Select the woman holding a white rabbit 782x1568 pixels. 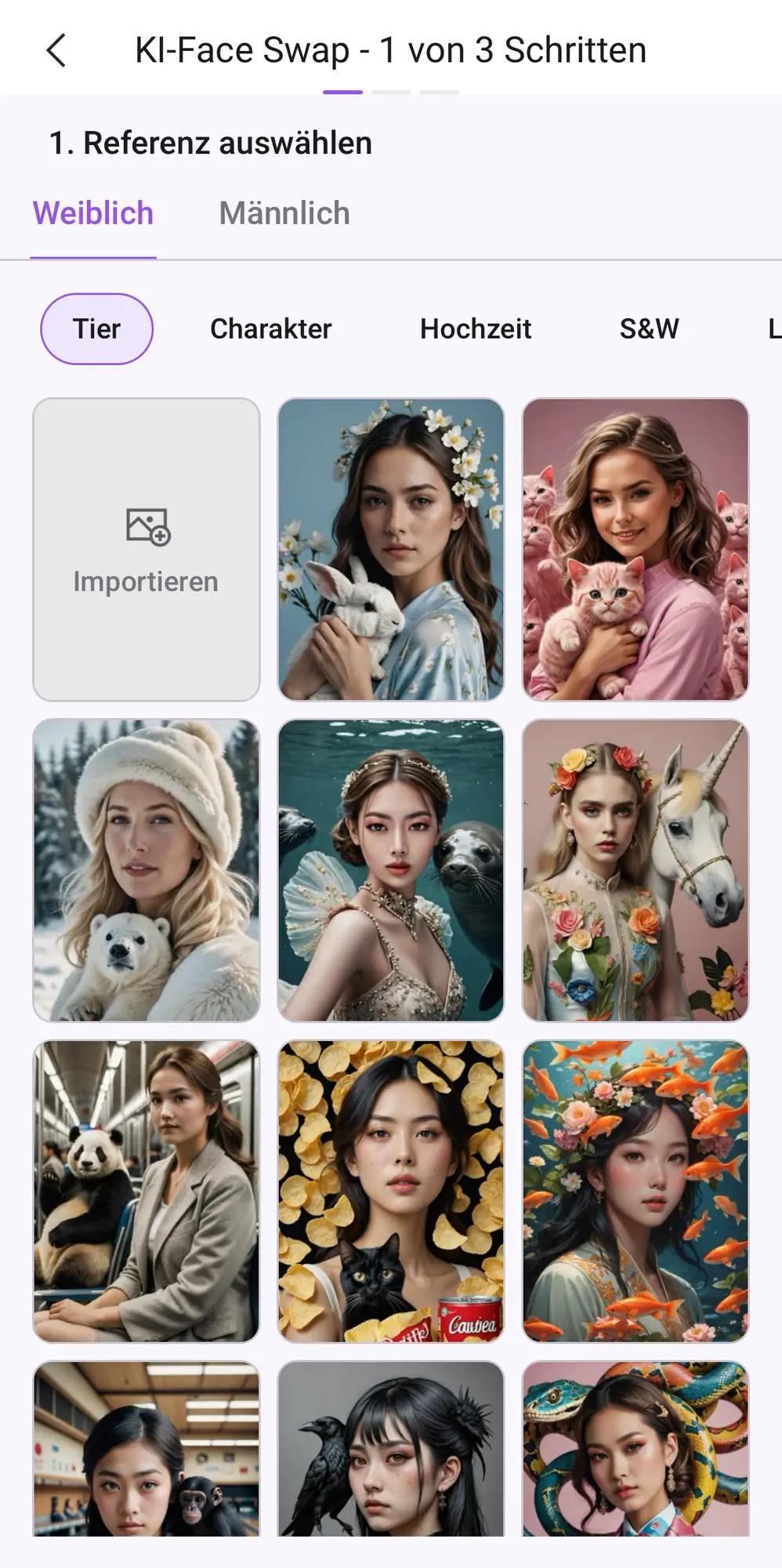(391, 550)
